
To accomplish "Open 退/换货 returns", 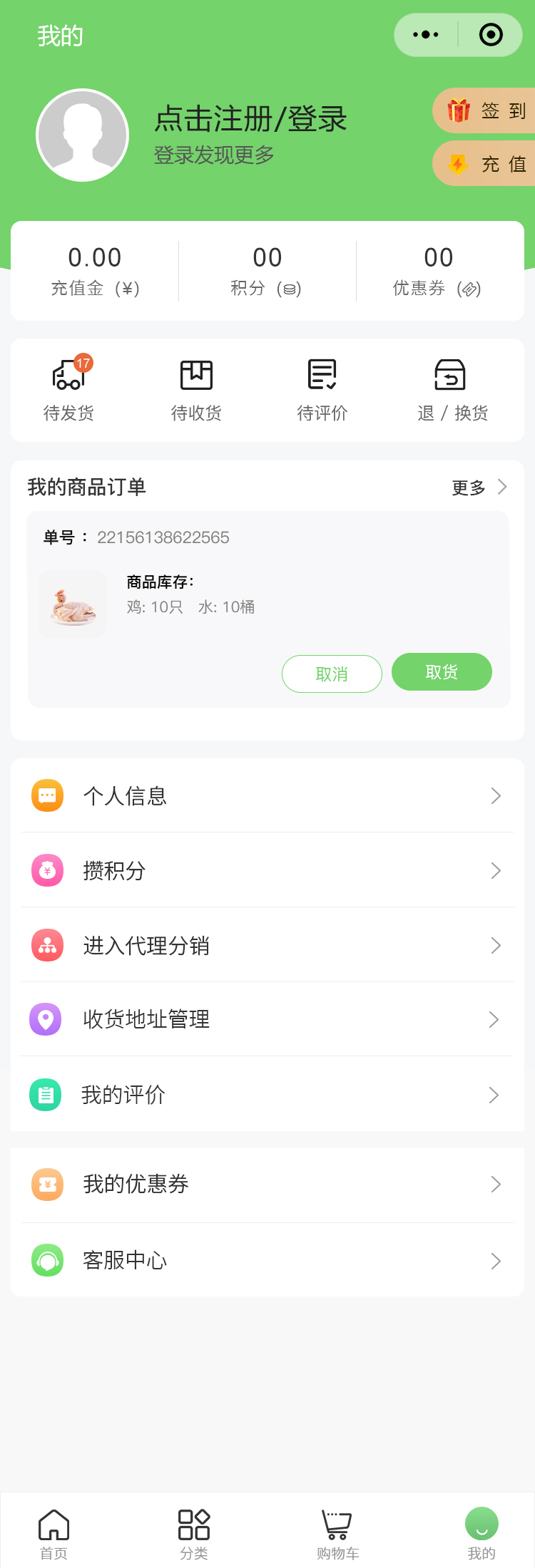I will (452, 390).
